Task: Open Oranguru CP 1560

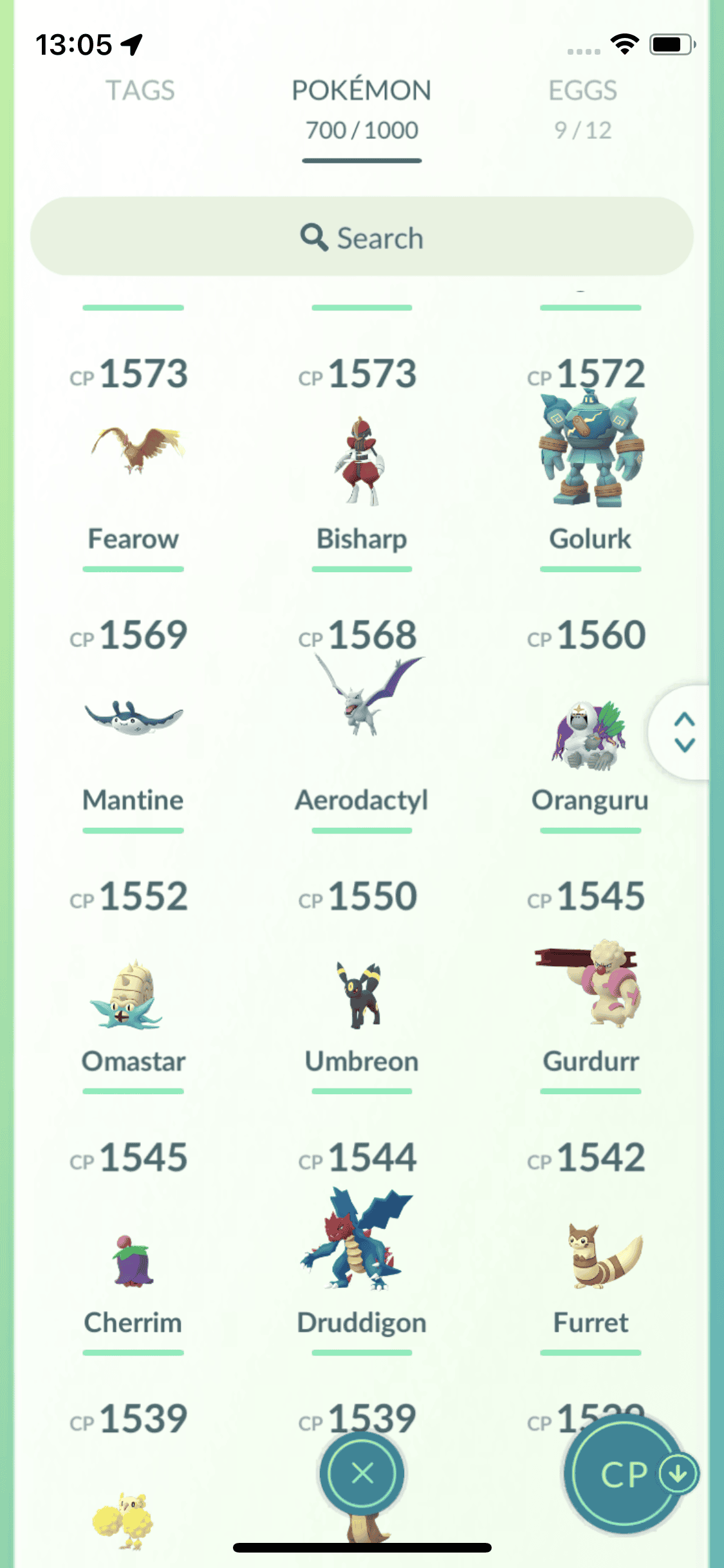Action: coord(590,734)
